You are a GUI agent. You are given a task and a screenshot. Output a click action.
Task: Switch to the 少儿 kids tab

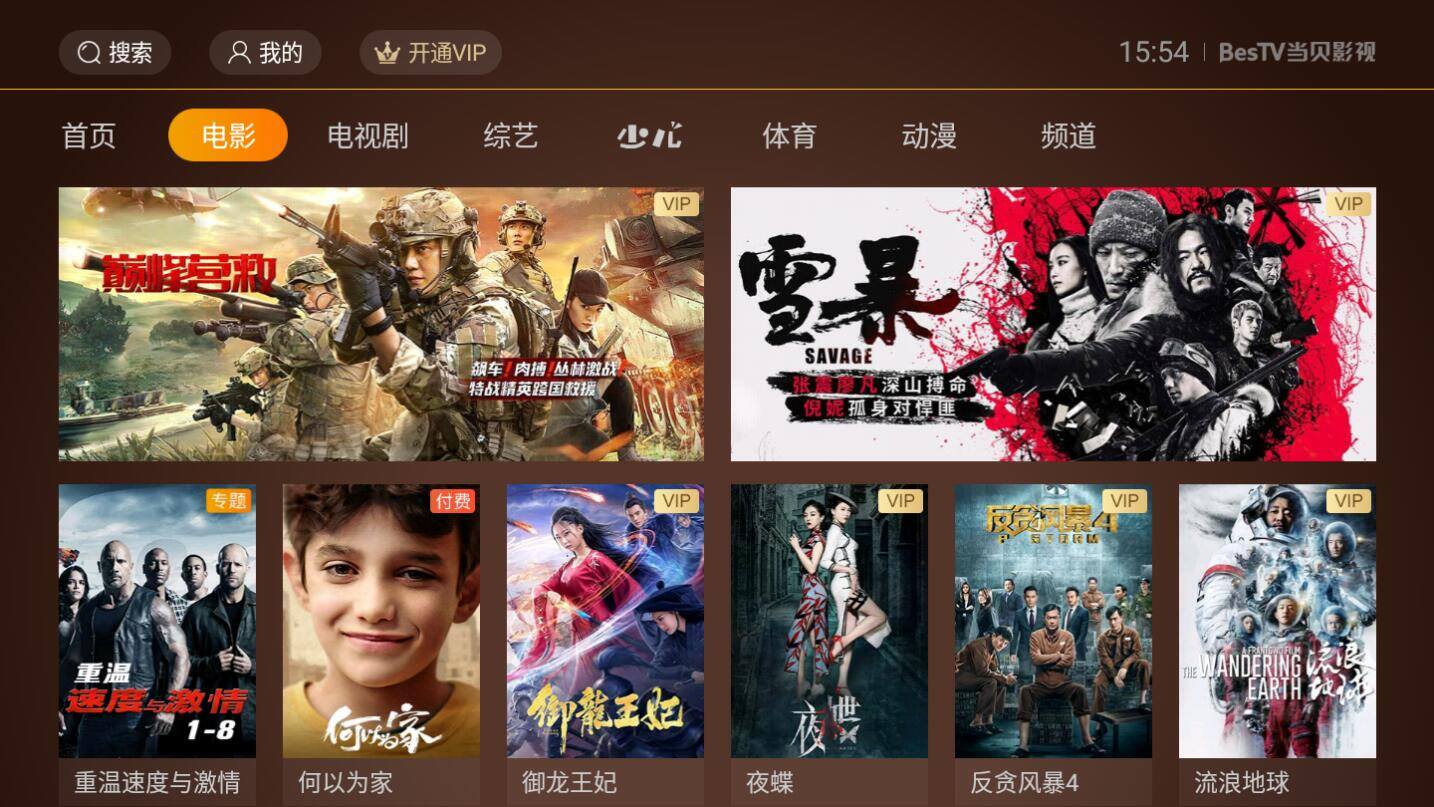[650, 136]
